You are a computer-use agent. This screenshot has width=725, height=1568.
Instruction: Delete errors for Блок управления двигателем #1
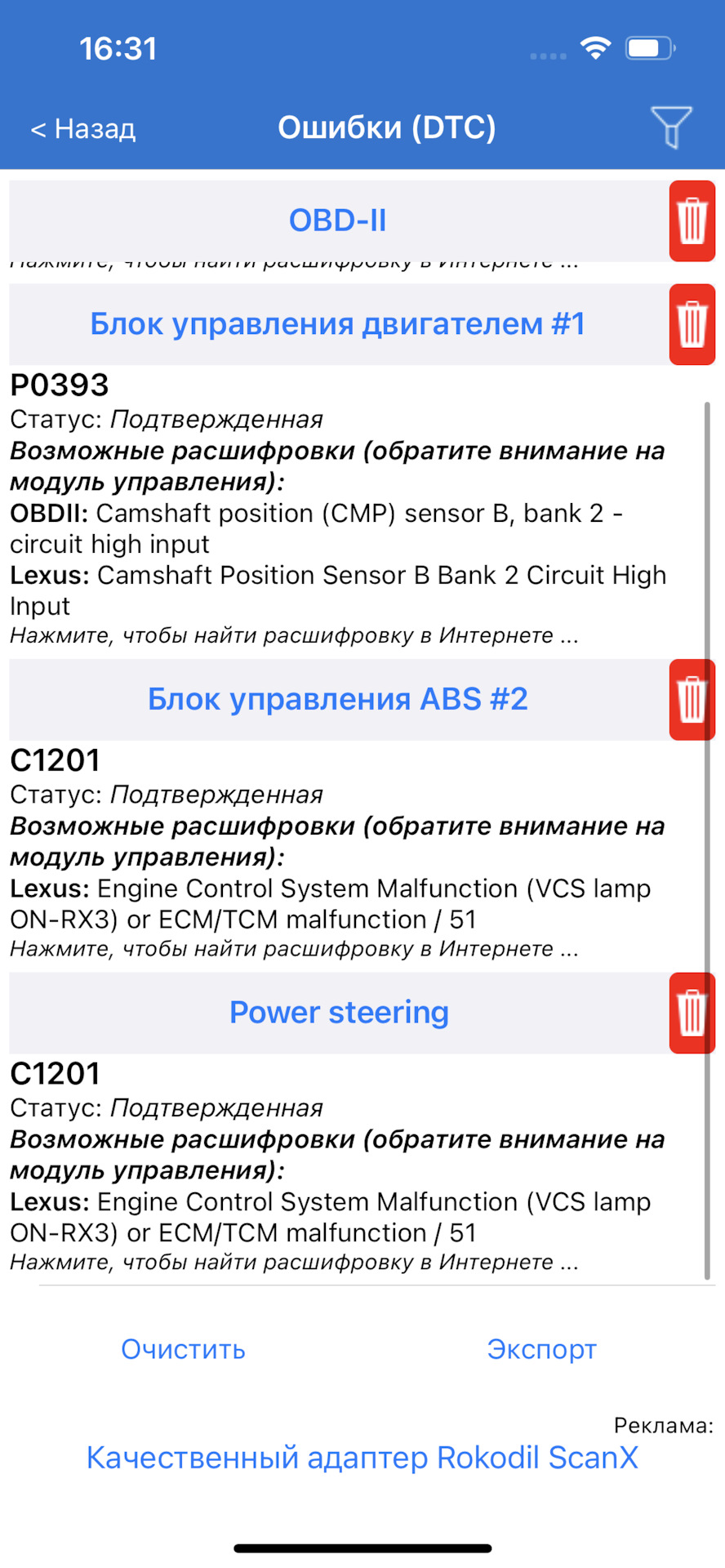point(692,324)
